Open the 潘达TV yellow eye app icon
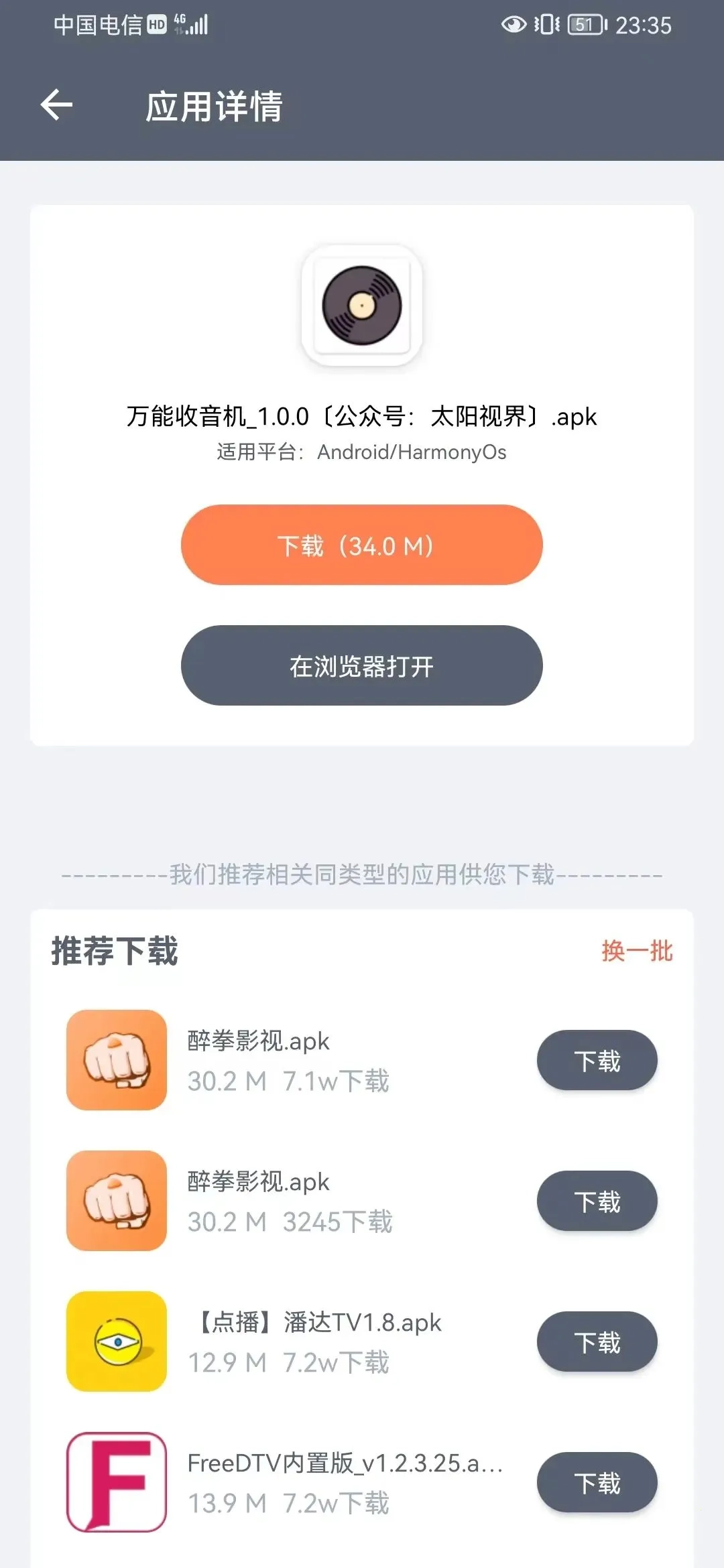 coord(115,1342)
